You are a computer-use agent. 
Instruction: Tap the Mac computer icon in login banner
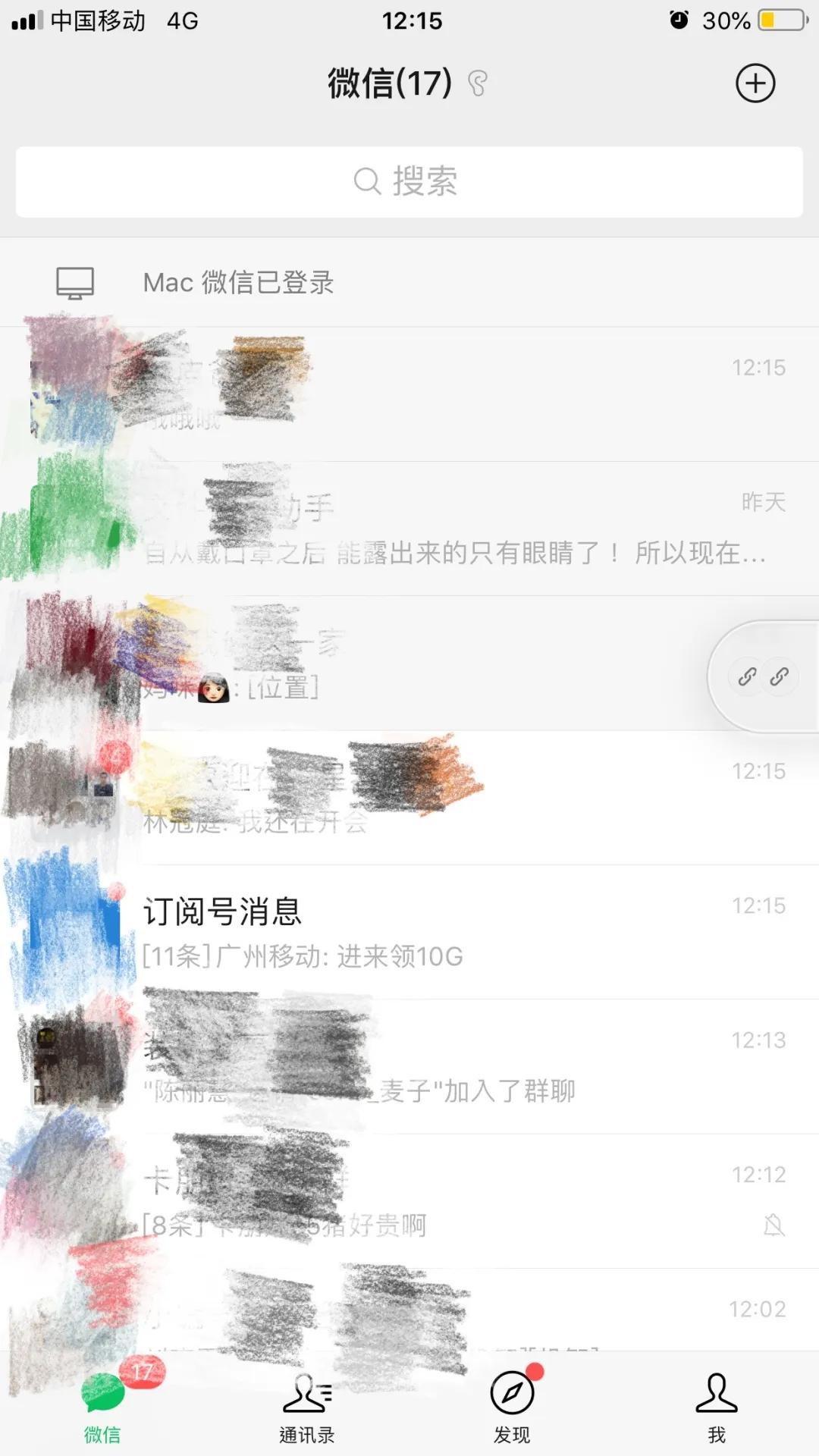click(x=73, y=283)
